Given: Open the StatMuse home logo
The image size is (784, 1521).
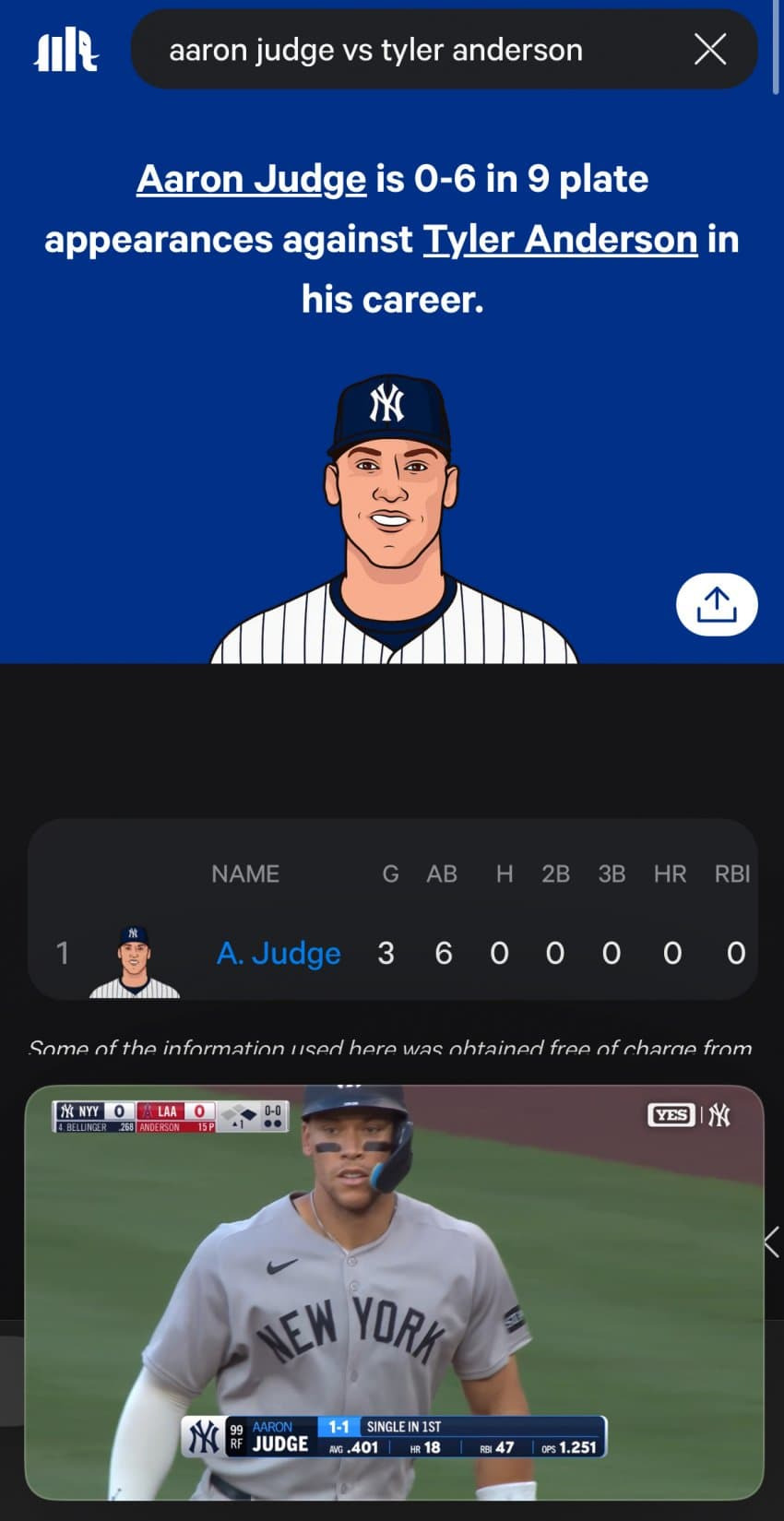Looking at the screenshot, I should (65, 50).
